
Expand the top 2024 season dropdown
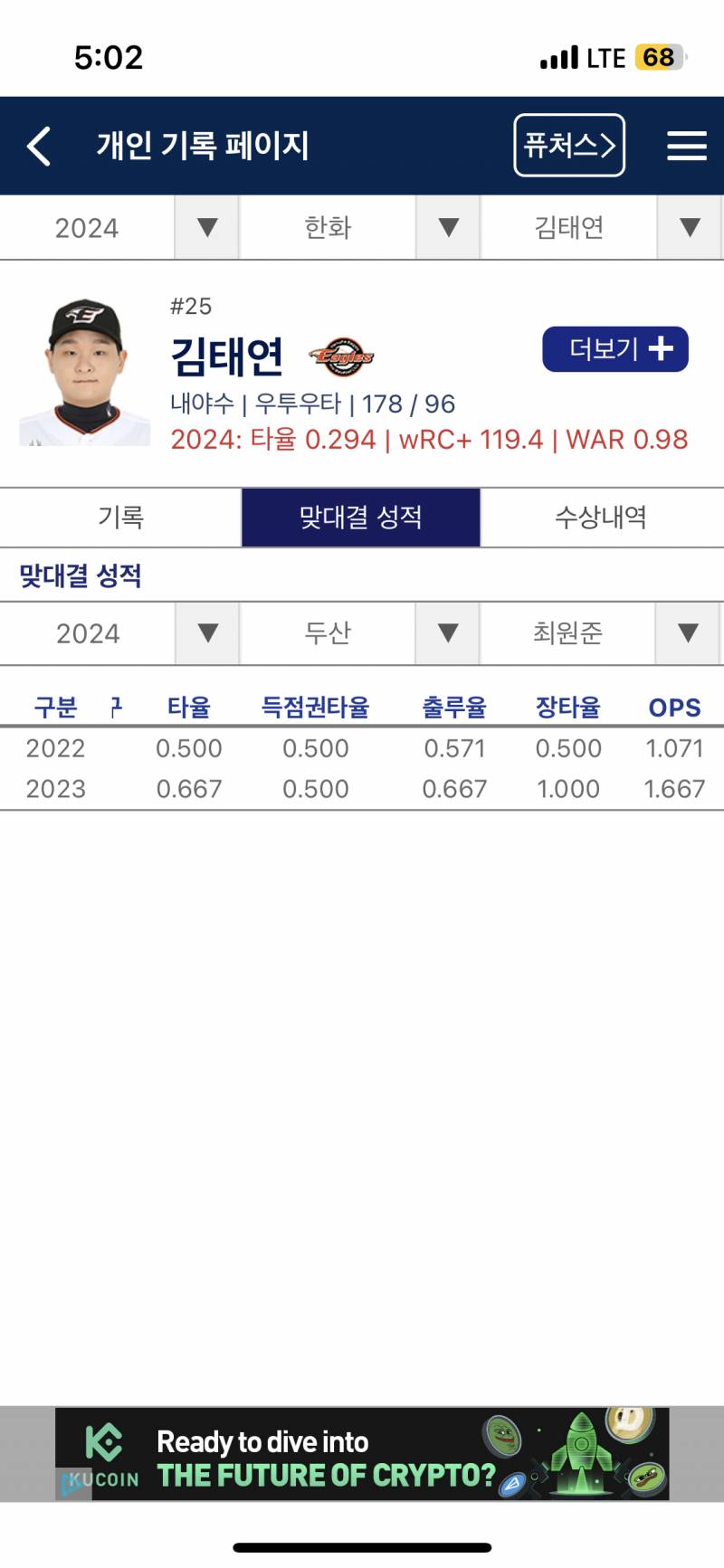tap(119, 228)
